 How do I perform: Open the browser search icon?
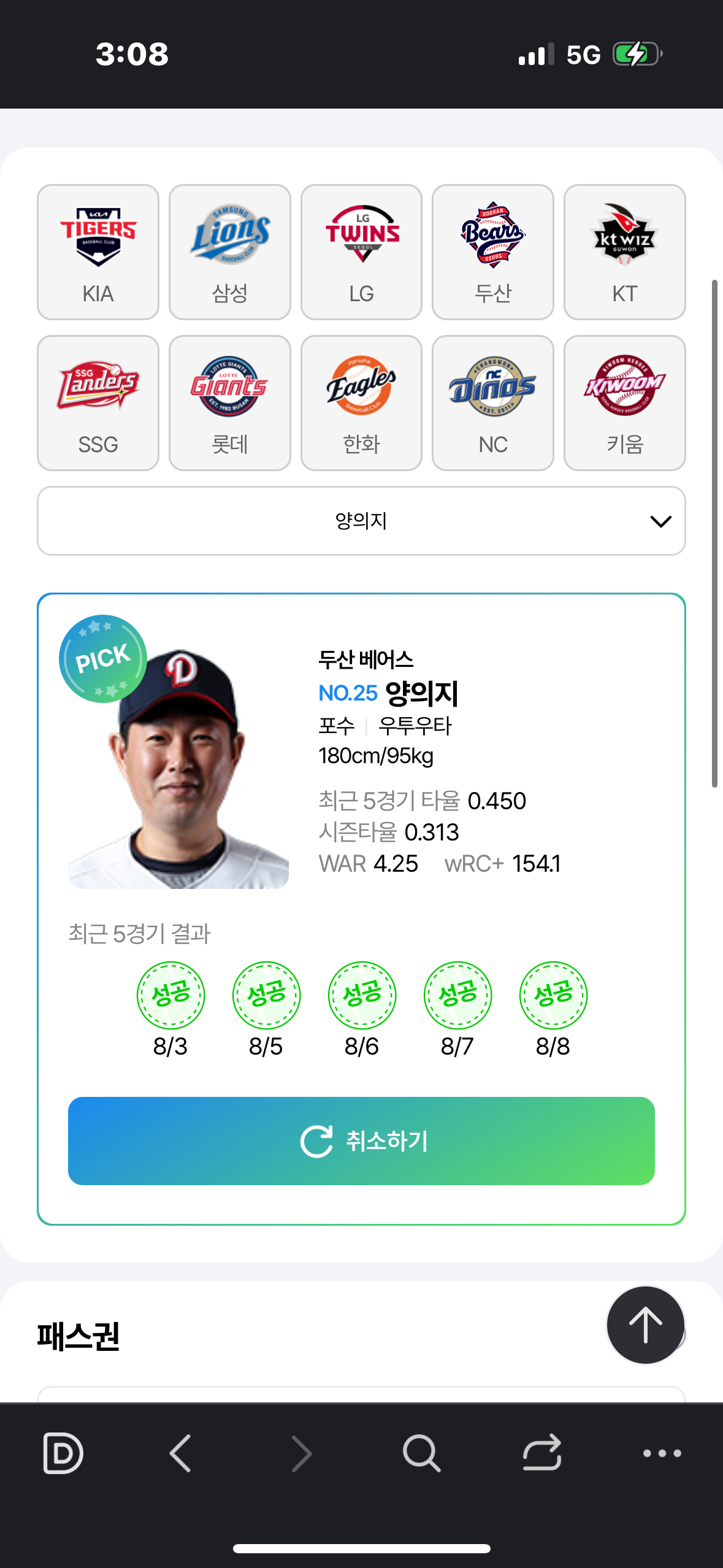[421, 1453]
